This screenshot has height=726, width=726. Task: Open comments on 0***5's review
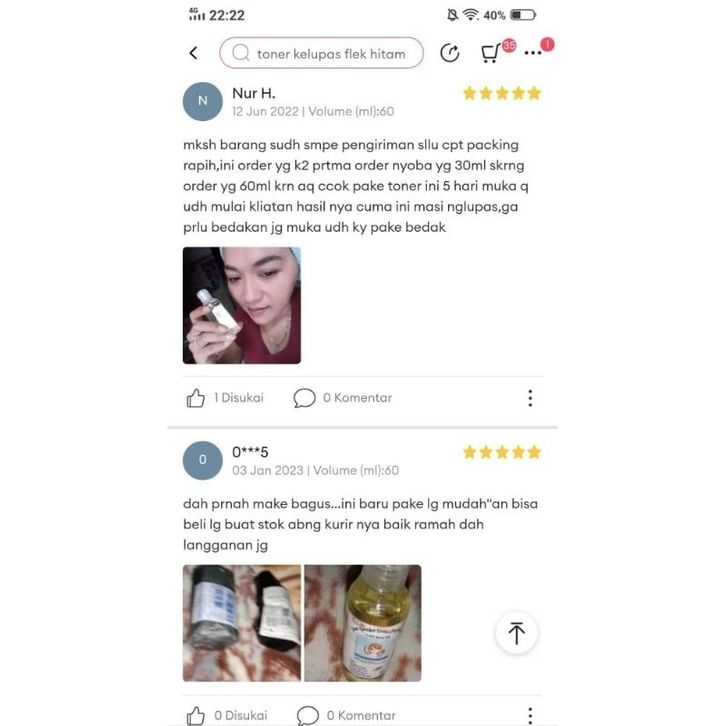pos(345,715)
